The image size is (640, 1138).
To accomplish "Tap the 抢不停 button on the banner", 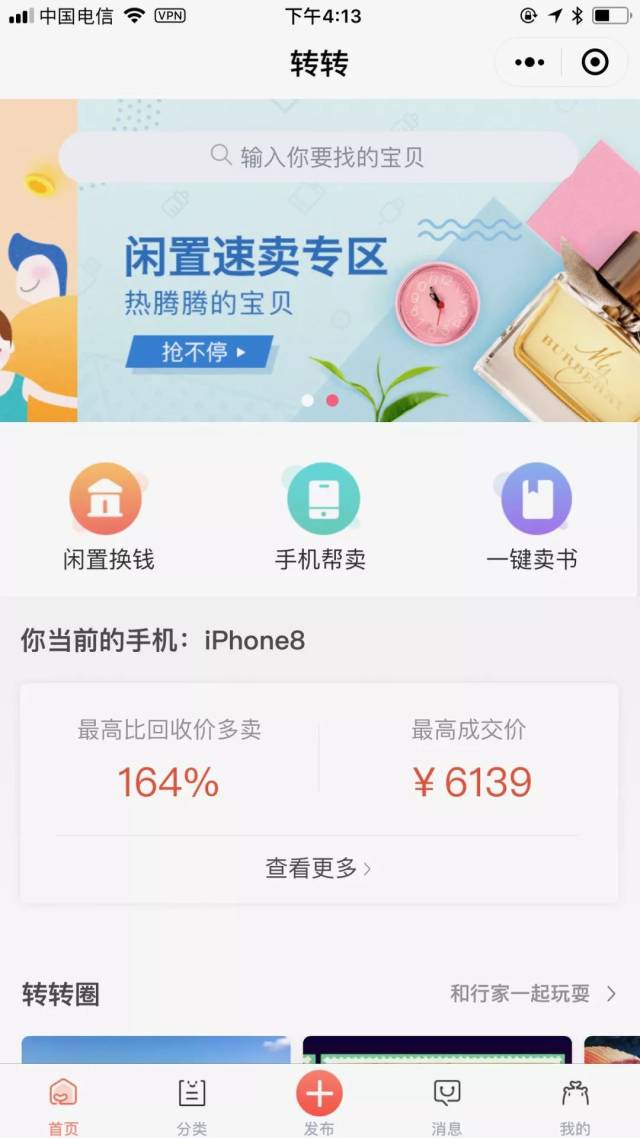I will pyautogui.click(x=200, y=352).
